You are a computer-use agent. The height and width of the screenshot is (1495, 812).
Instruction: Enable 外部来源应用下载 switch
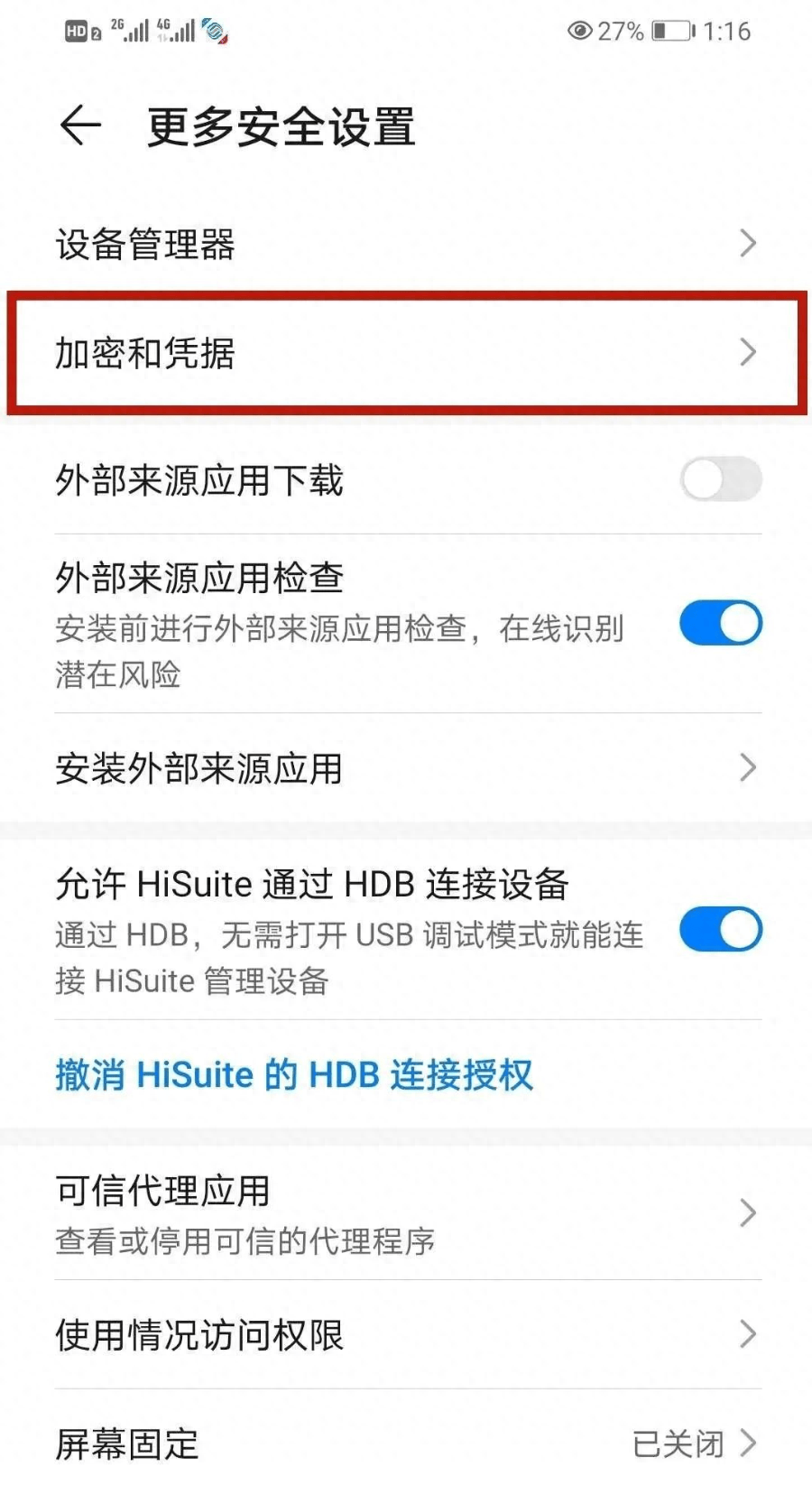(x=720, y=479)
